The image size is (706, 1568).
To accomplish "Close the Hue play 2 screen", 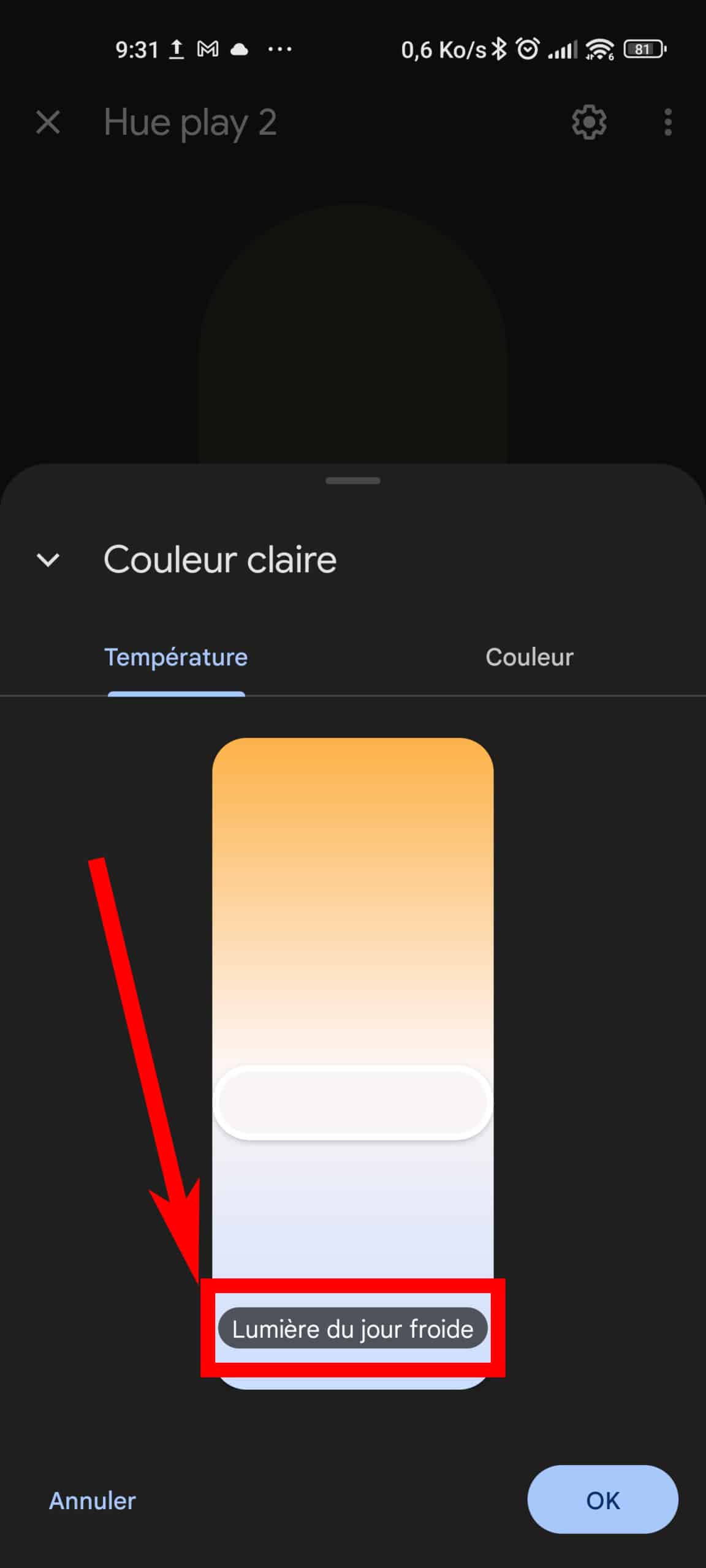I will [x=48, y=123].
